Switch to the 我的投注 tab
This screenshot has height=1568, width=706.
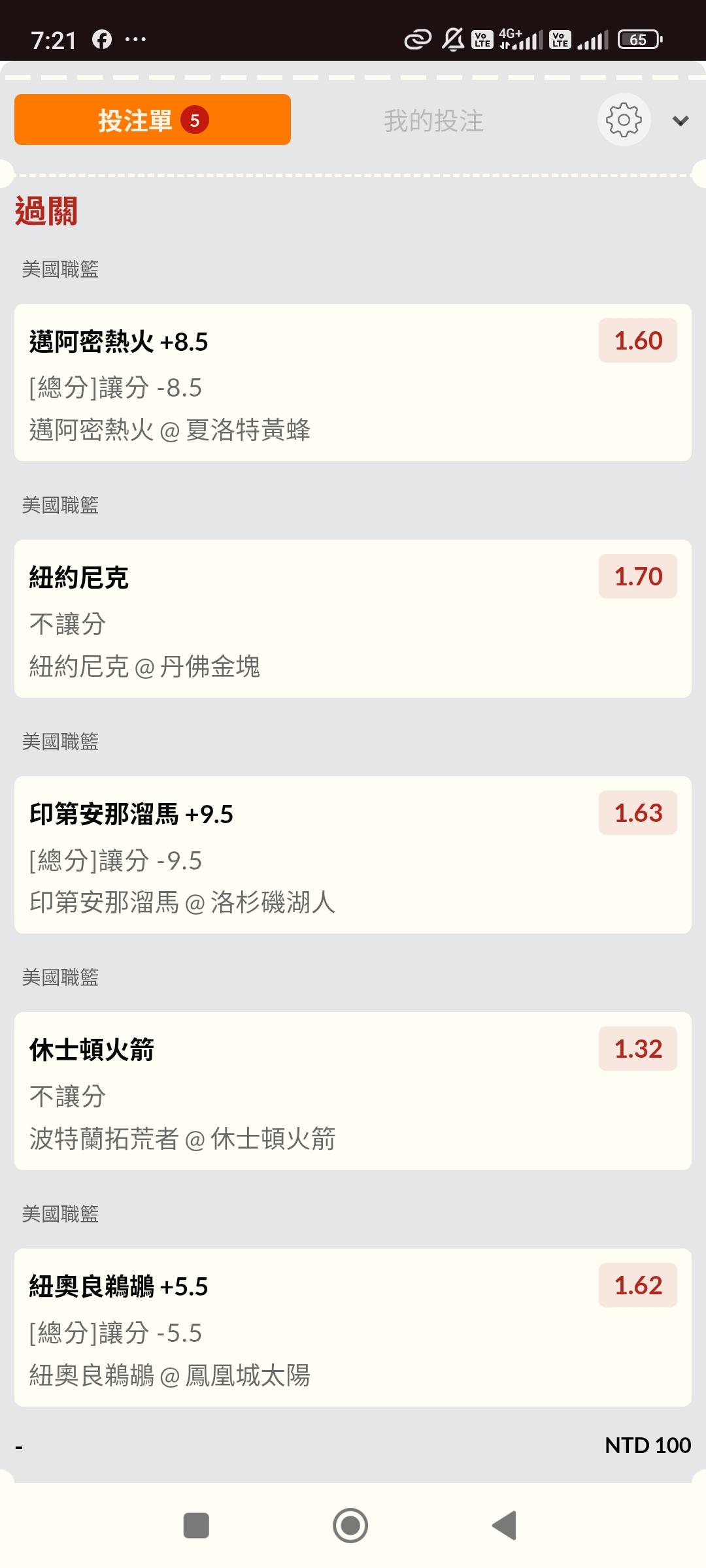click(x=433, y=121)
